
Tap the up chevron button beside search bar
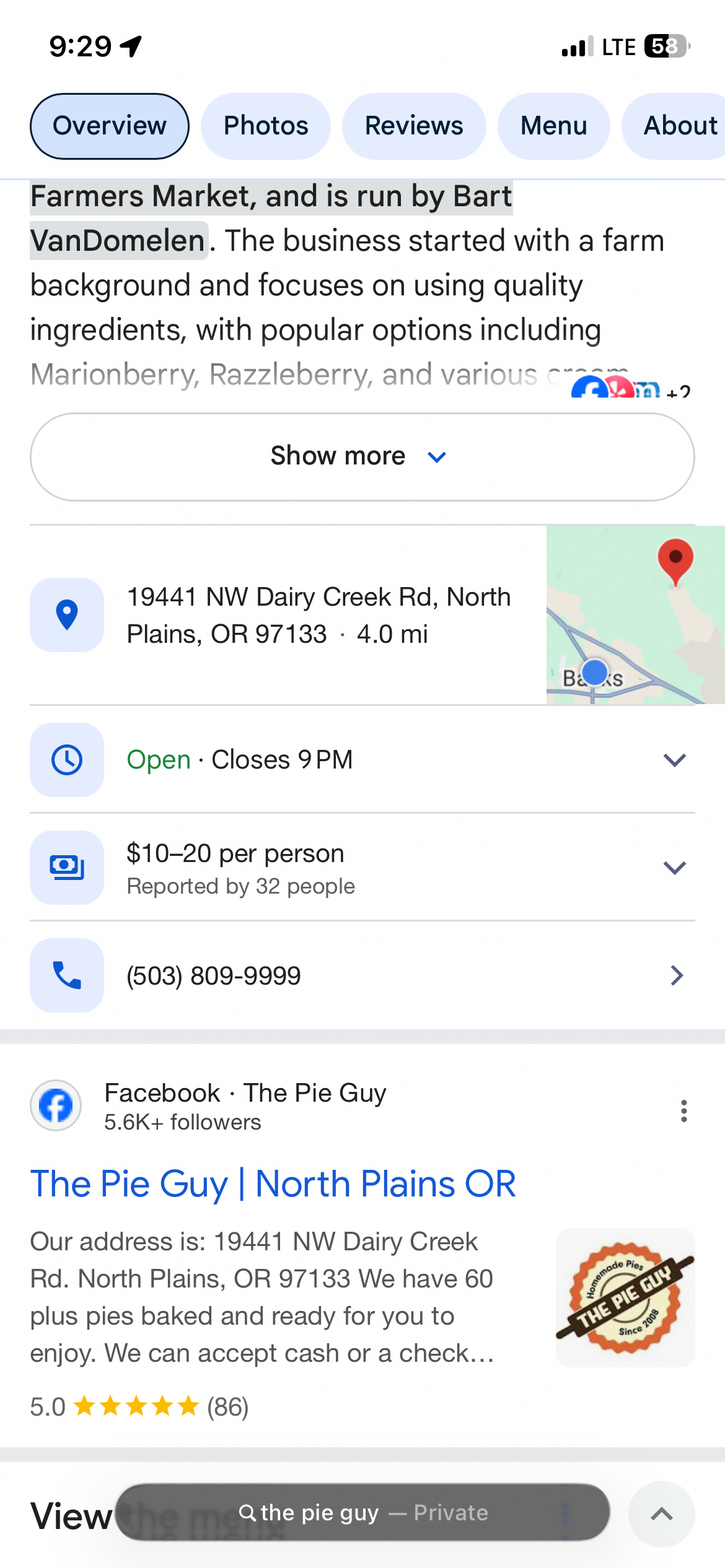point(661,1514)
